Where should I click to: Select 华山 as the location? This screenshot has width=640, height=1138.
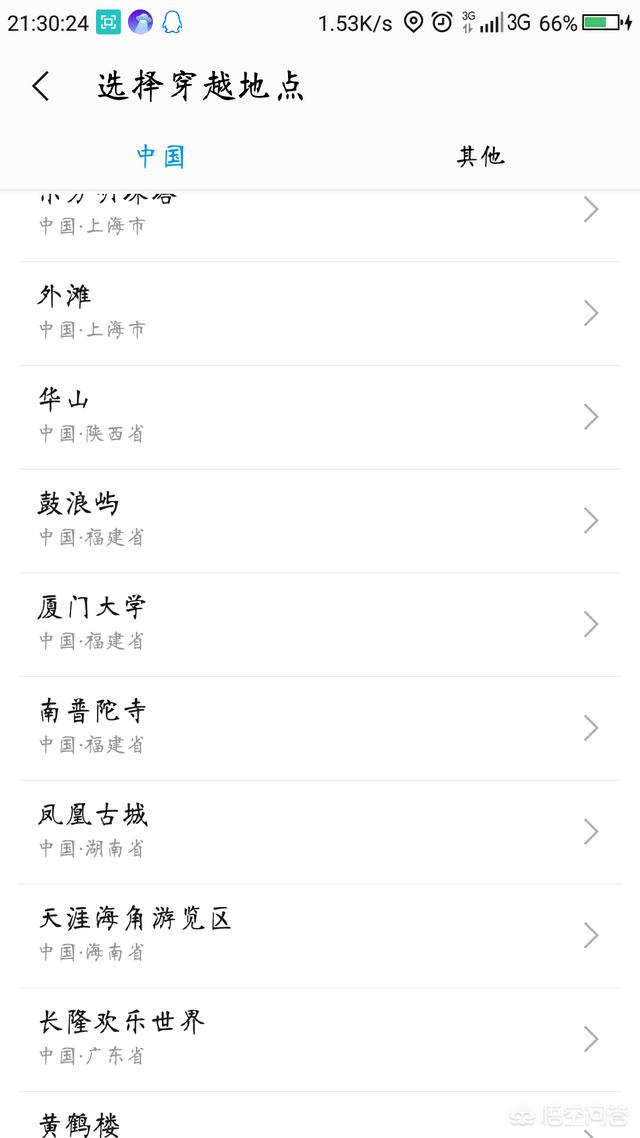coord(320,417)
